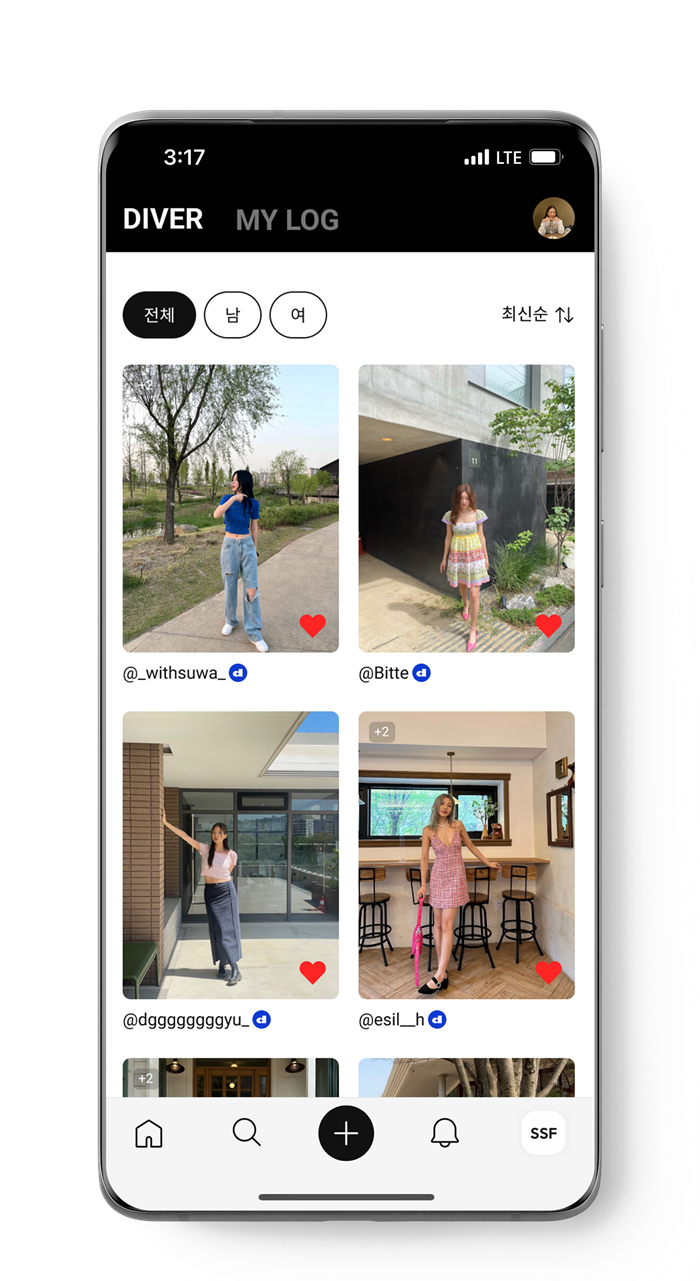
Task: Change the 최신순 sort order
Action: 537,315
